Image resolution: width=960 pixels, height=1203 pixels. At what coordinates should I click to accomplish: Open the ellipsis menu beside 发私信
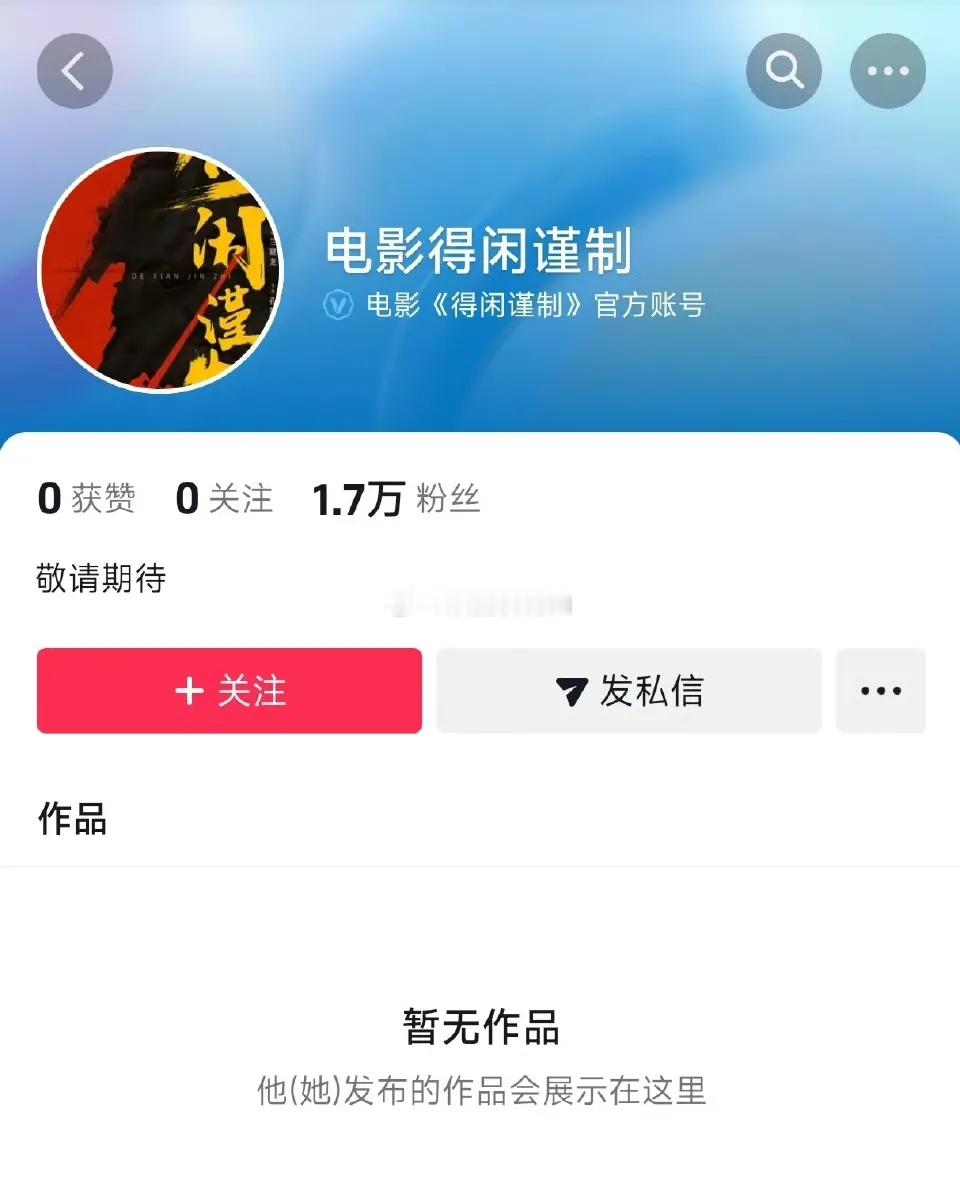coord(880,691)
